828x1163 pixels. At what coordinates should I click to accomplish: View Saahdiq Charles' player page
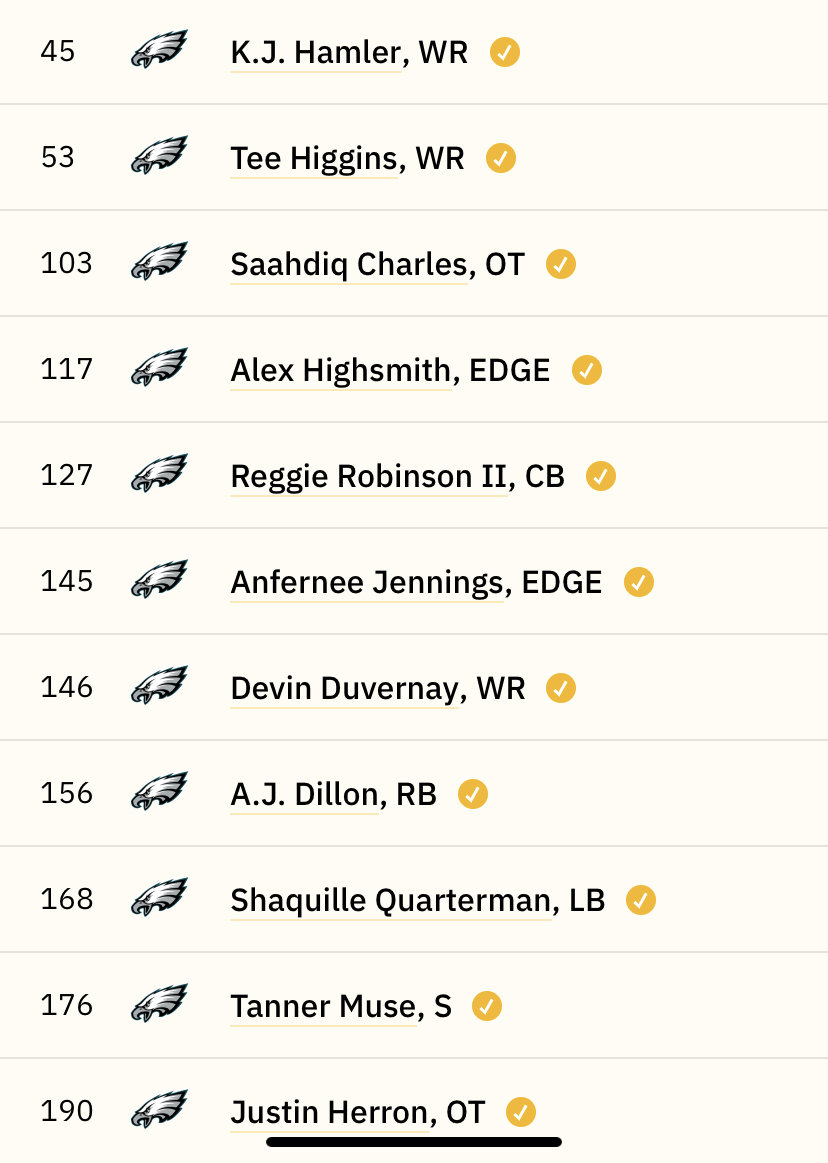348,265
